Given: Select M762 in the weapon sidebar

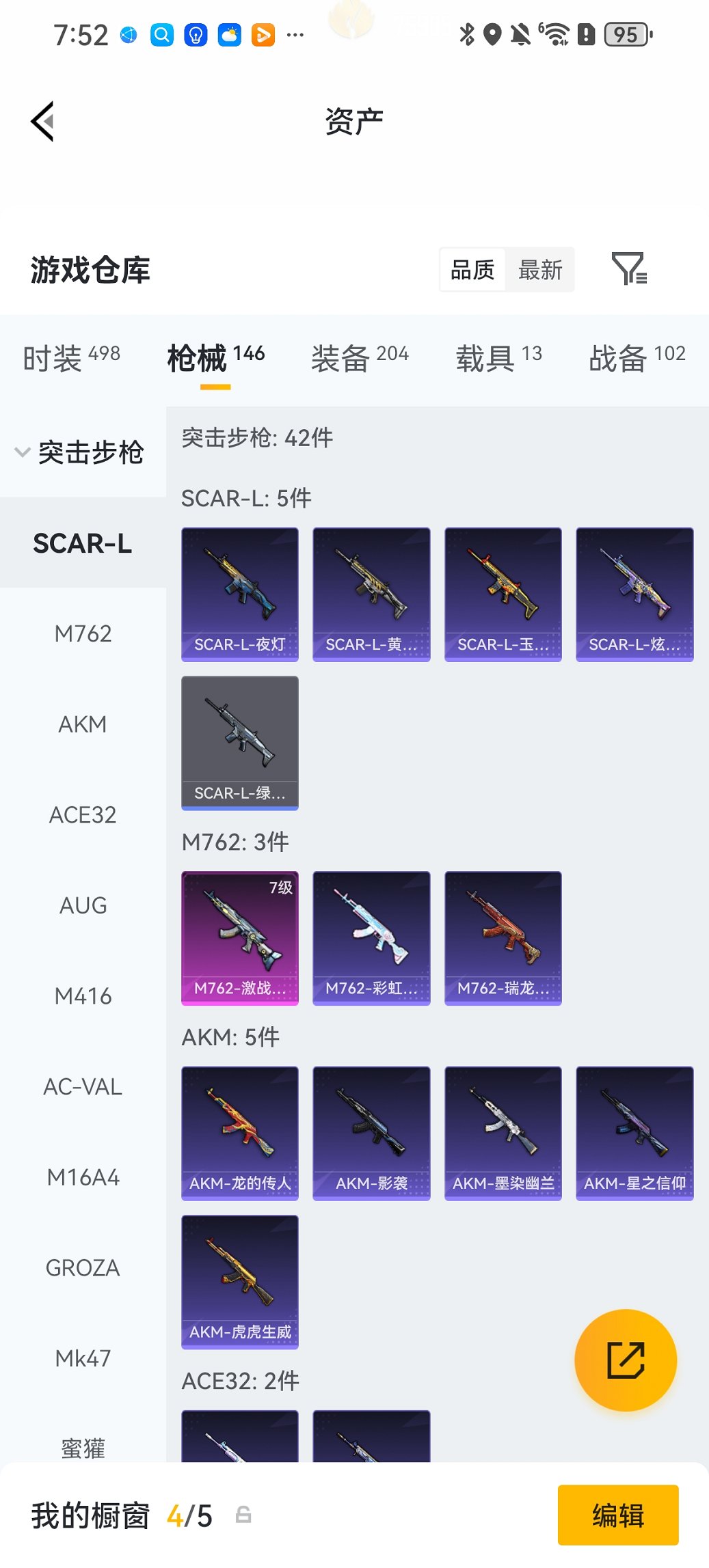Looking at the screenshot, I should tap(83, 633).
